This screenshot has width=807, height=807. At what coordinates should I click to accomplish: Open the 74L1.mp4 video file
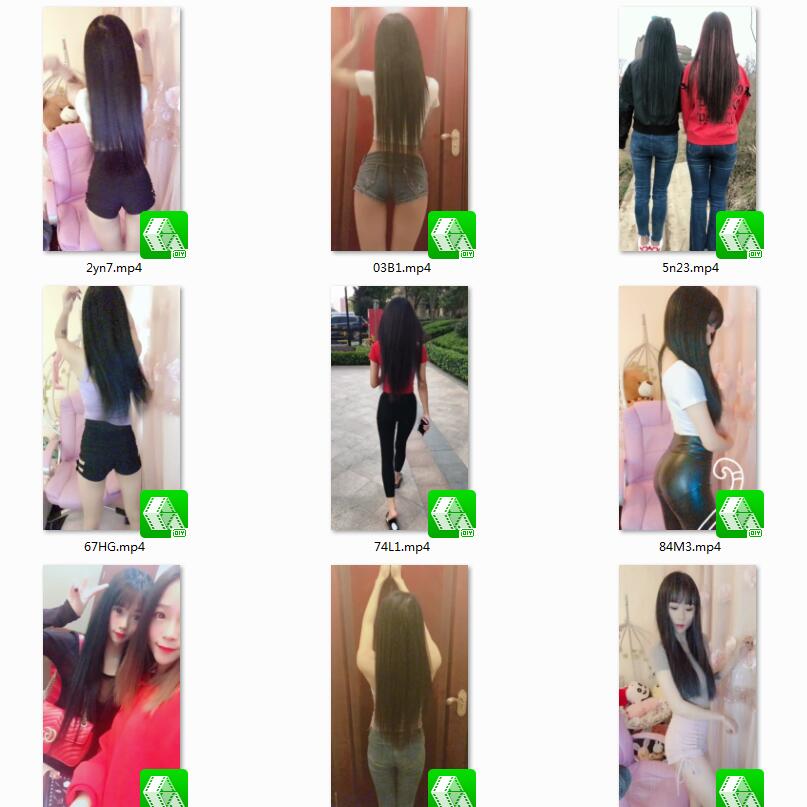point(399,408)
